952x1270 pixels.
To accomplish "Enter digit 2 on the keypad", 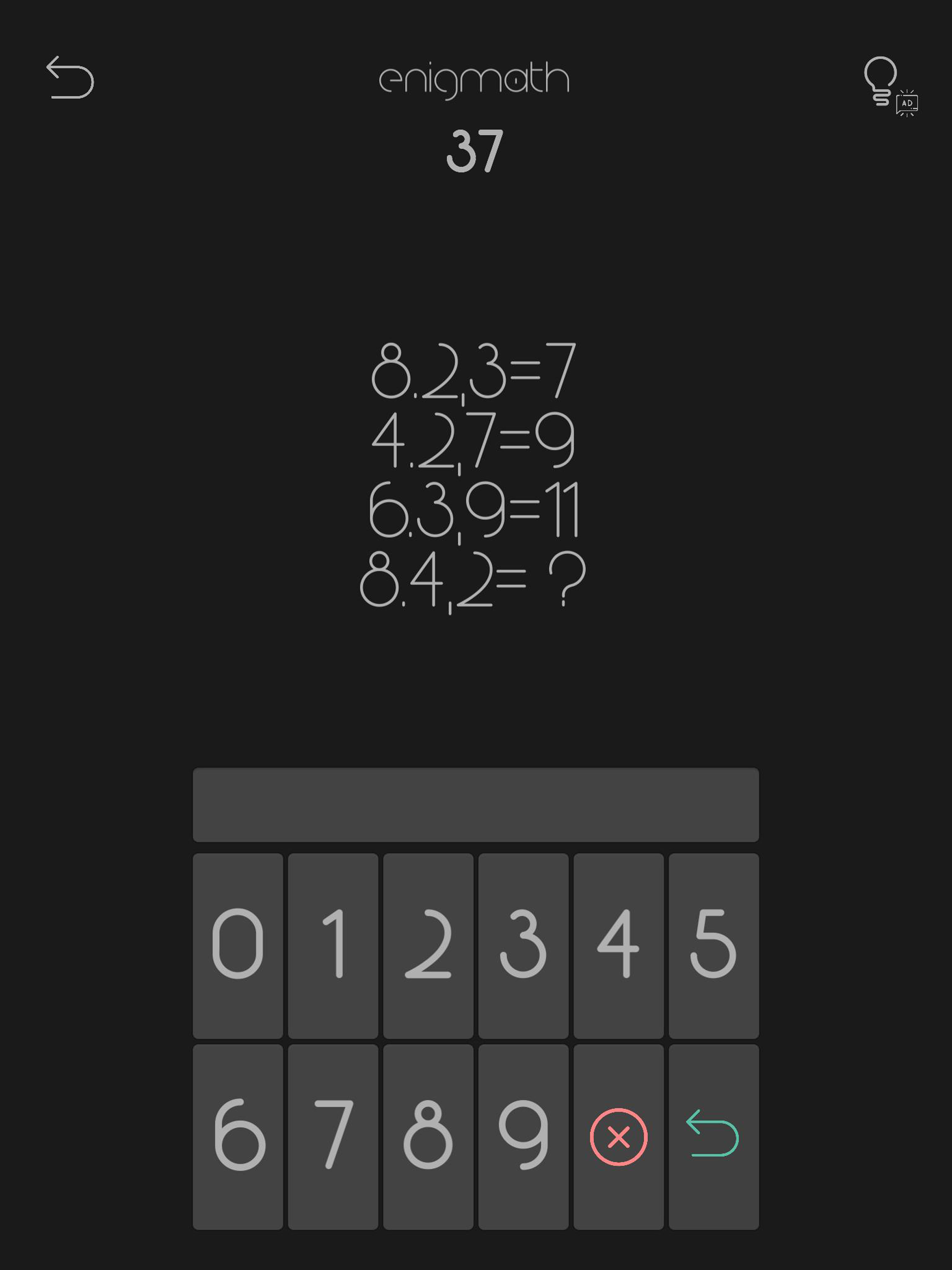I will [428, 945].
